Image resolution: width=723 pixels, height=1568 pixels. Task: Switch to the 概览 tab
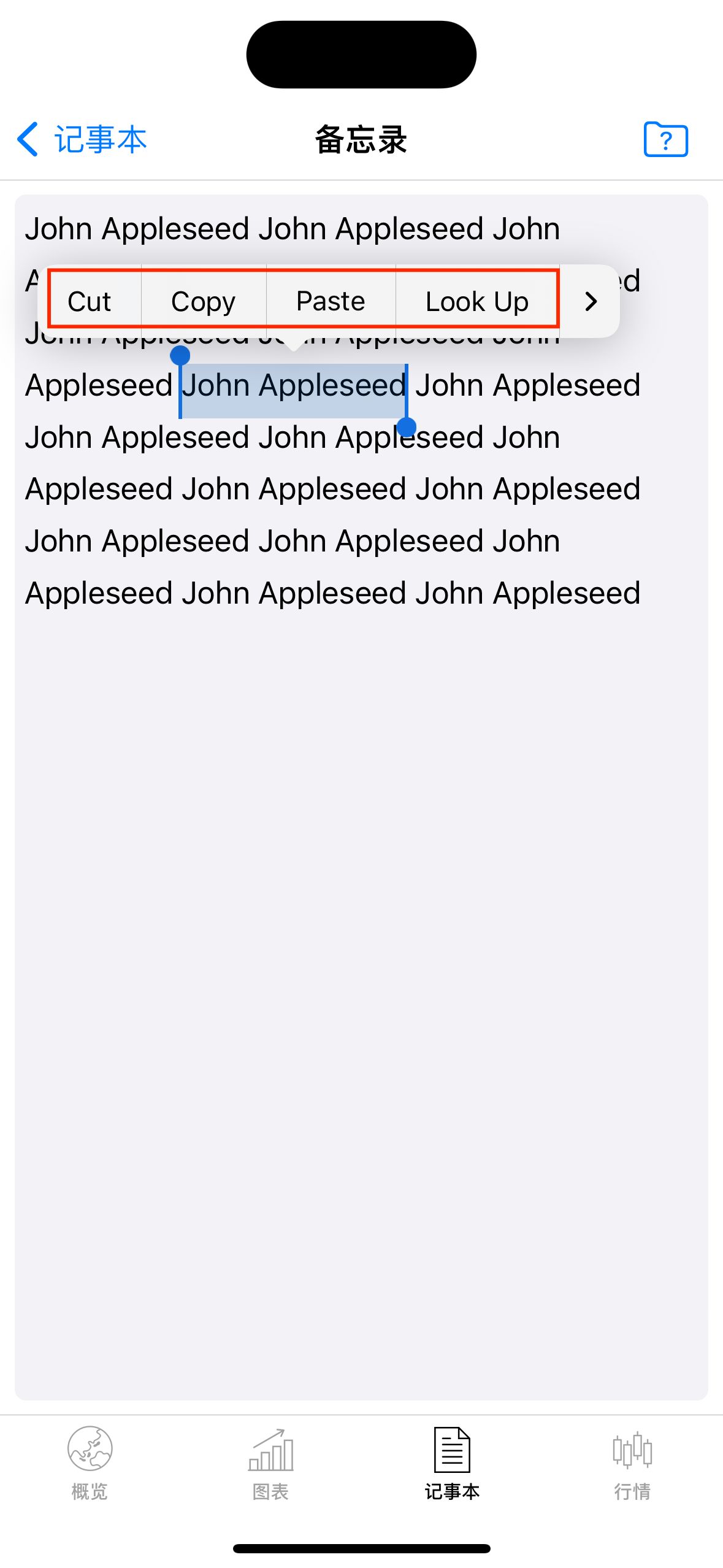point(90,1462)
